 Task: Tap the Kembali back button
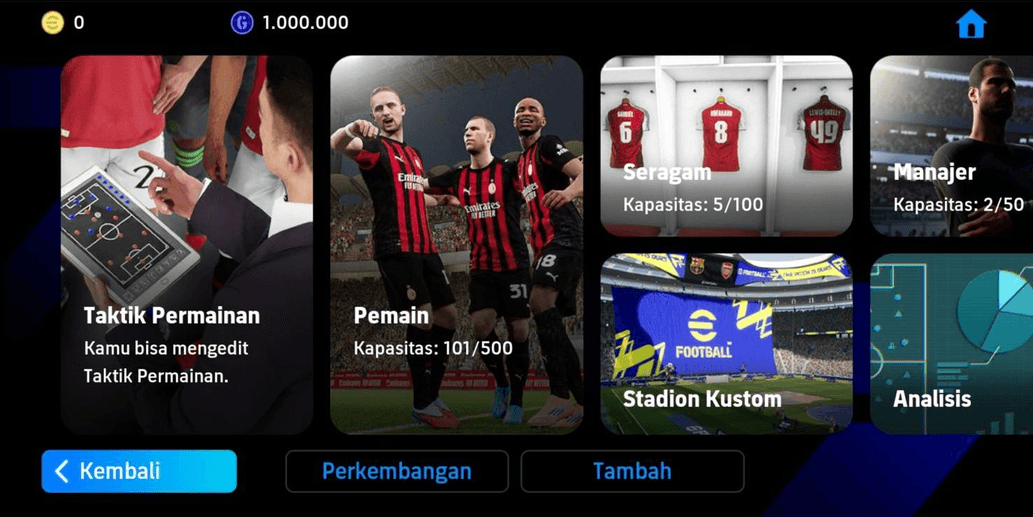pyautogui.click(x=139, y=471)
